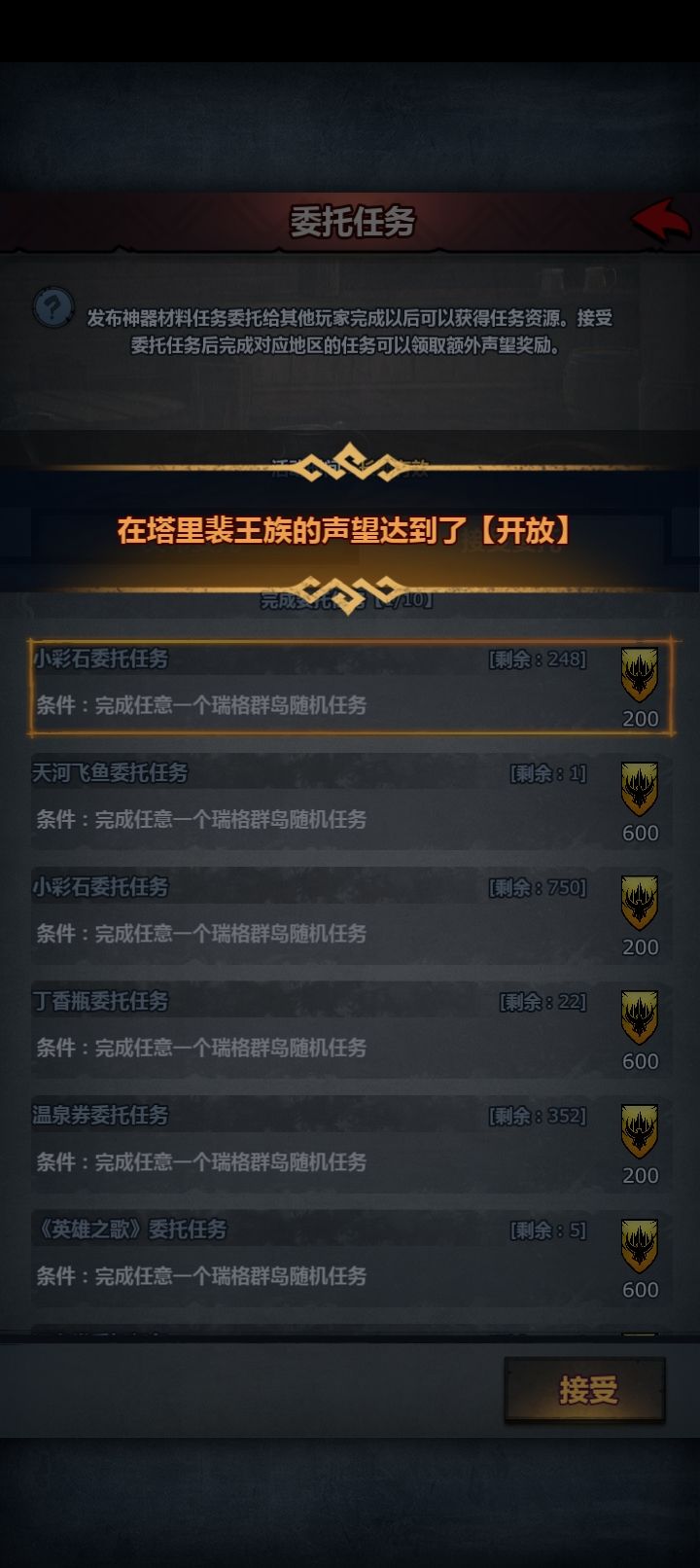Tap the red back arrow icon
The width and height of the screenshot is (700, 1568).
pyautogui.click(x=660, y=220)
